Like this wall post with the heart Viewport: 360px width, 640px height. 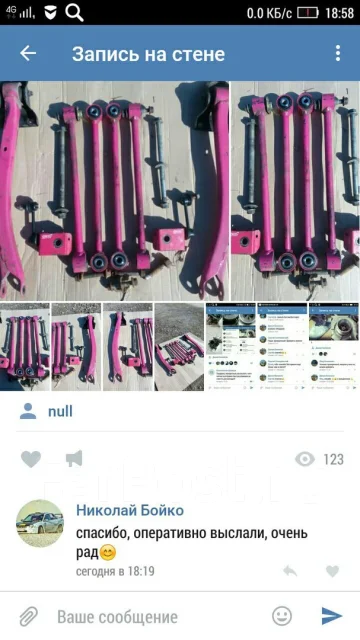click(31, 460)
